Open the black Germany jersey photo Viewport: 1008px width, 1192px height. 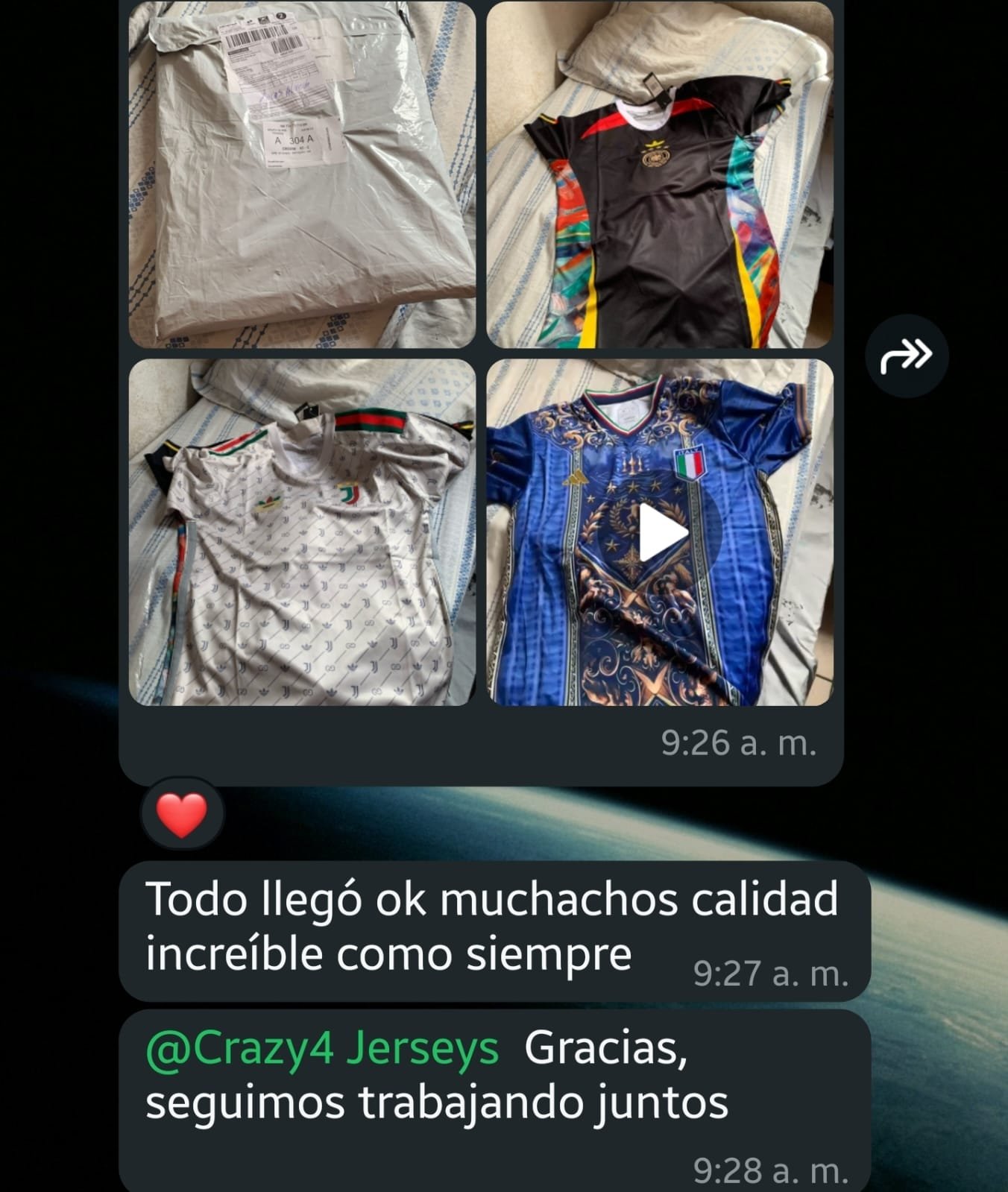660,175
